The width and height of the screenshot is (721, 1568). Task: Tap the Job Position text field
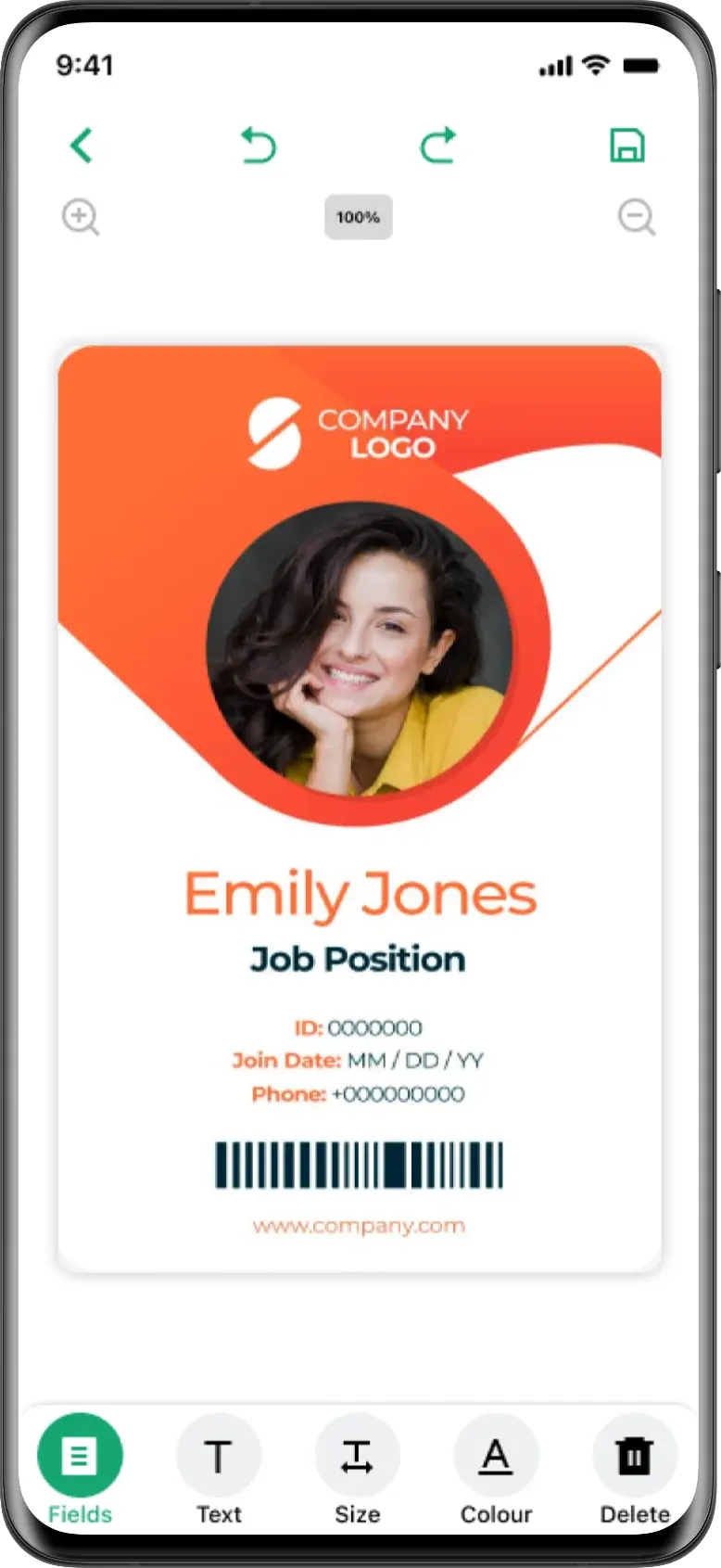coord(357,959)
